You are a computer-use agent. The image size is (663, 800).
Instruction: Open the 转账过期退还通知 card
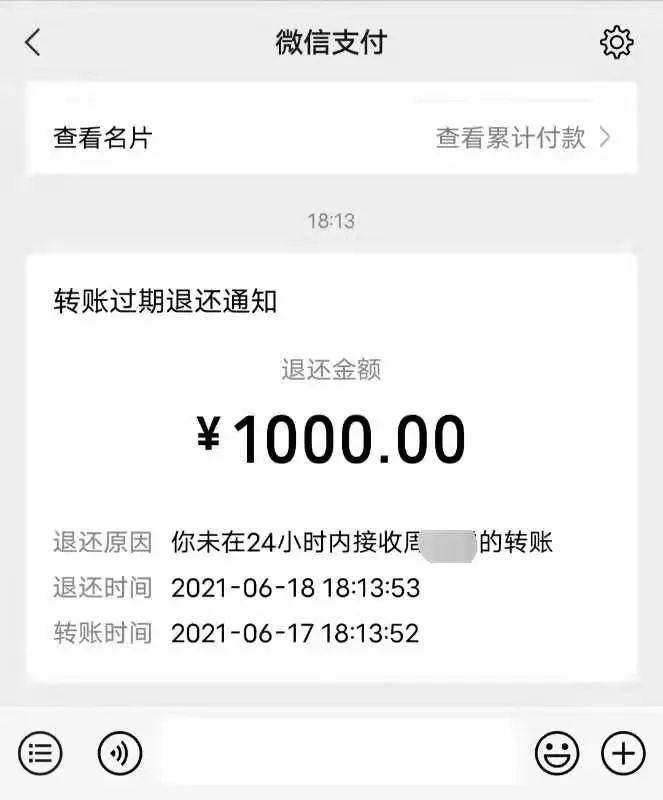point(331,466)
